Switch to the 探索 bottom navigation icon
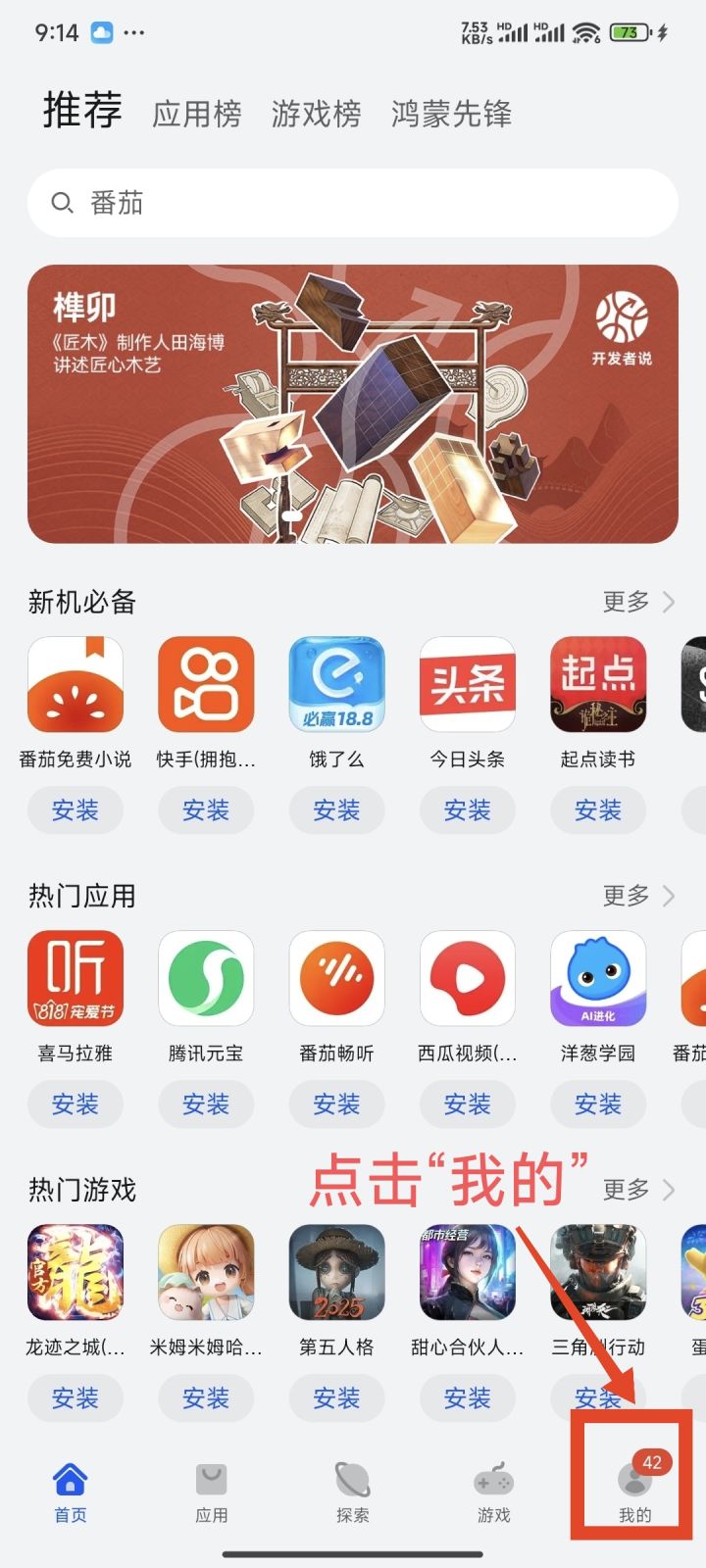The height and width of the screenshot is (1568, 706). coord(353,1490)
